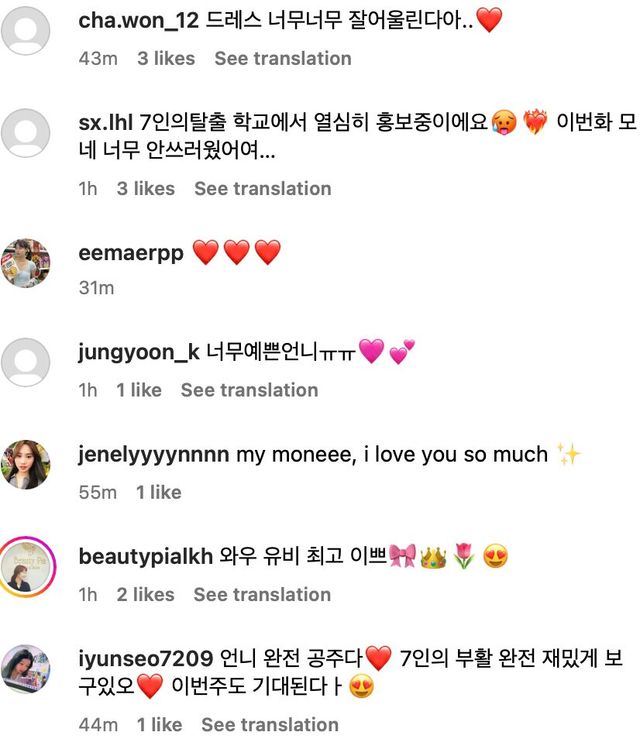See translation of beautypialkh's comment

click(x=262, y=594)
